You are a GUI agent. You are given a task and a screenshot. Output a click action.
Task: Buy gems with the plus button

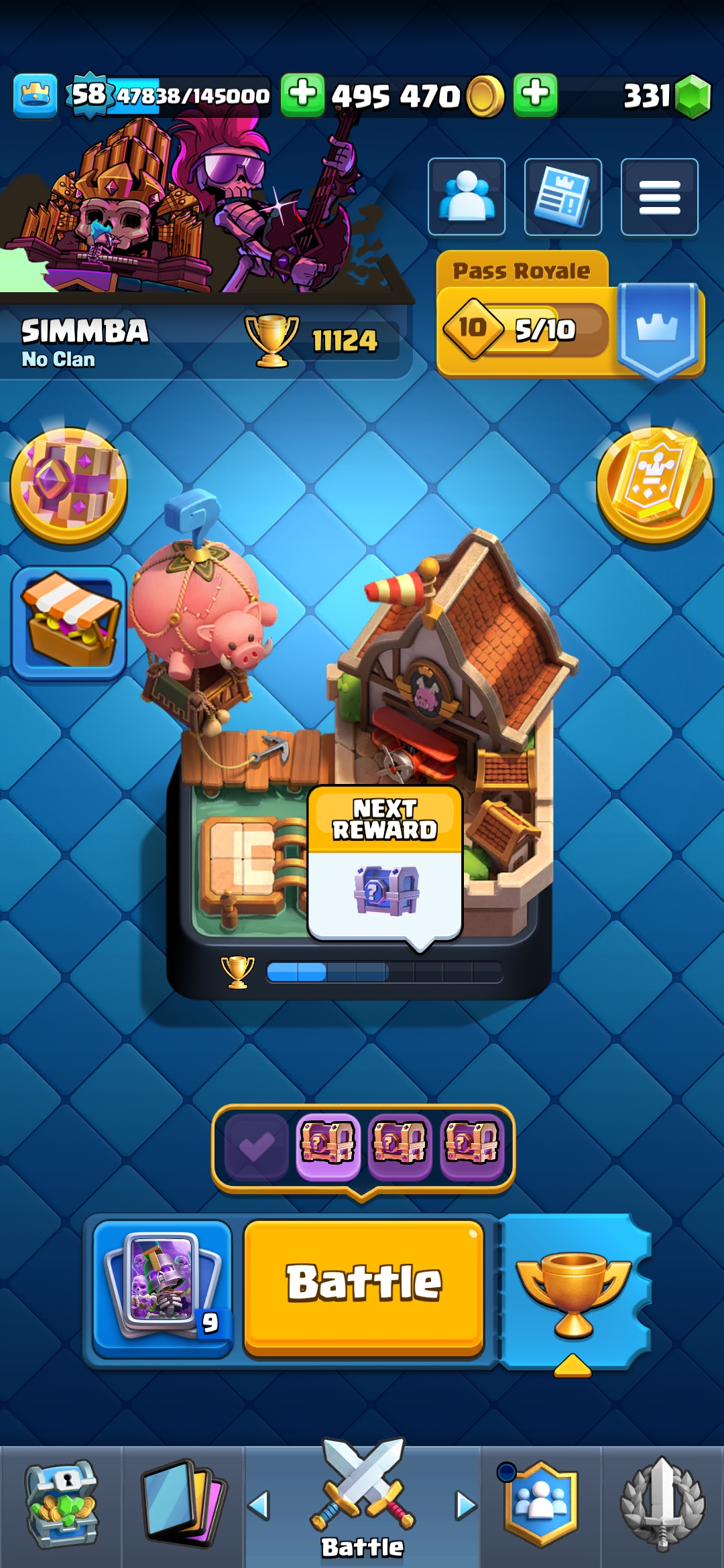click(x=536, y=95)
